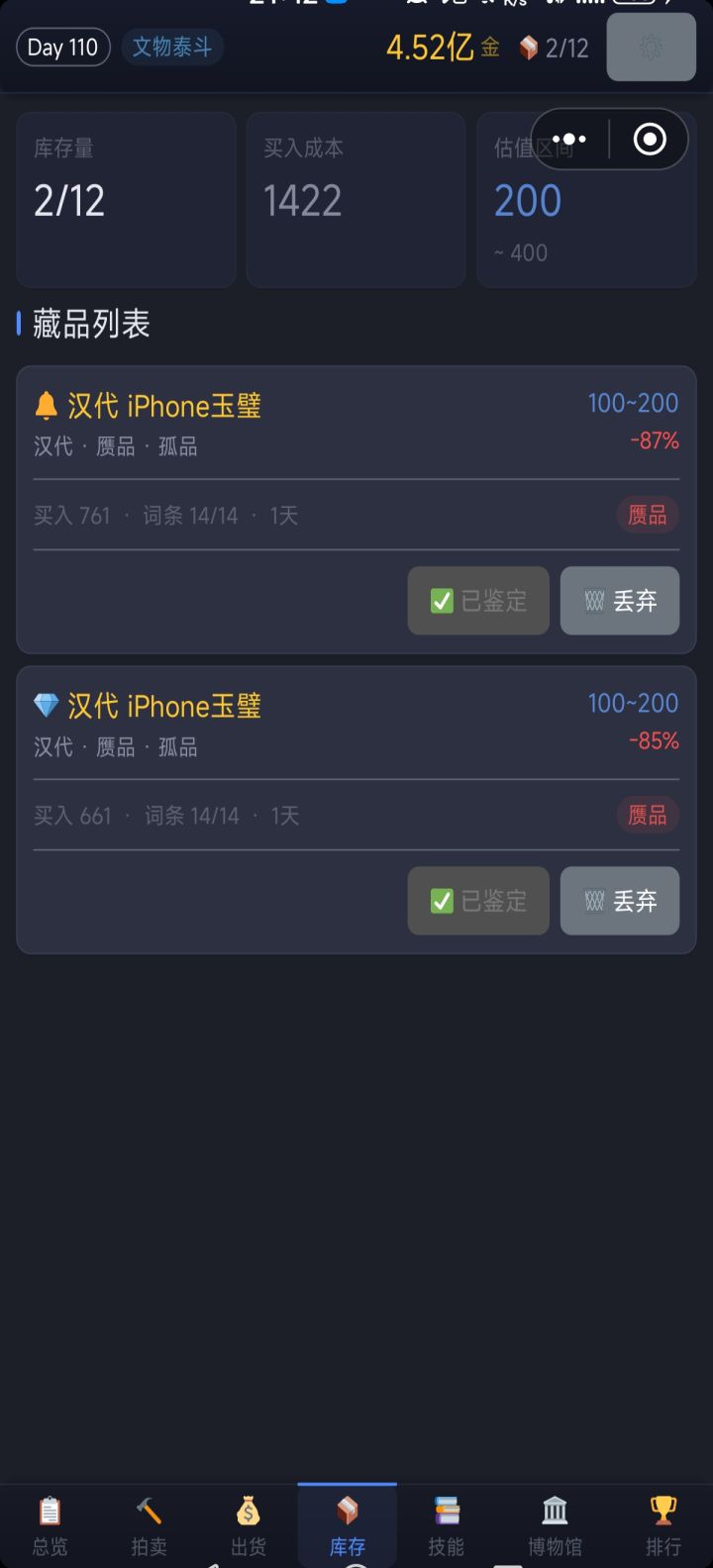Click the 已鉴定 checkbox on the second item

pyautogui.click(x=478, y=901)
